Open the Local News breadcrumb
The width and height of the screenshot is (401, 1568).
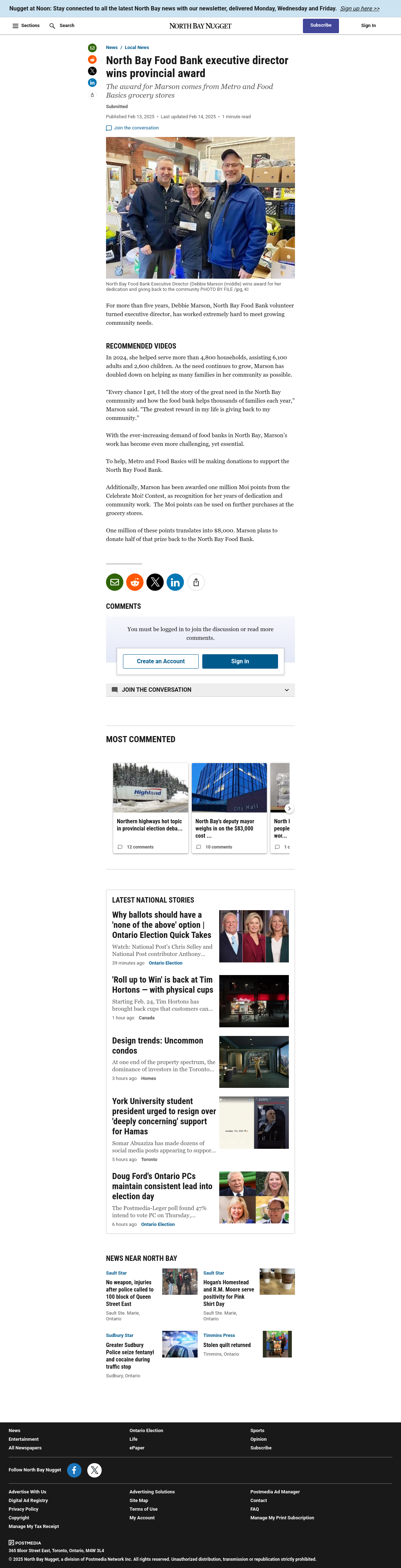coord(137,48)
